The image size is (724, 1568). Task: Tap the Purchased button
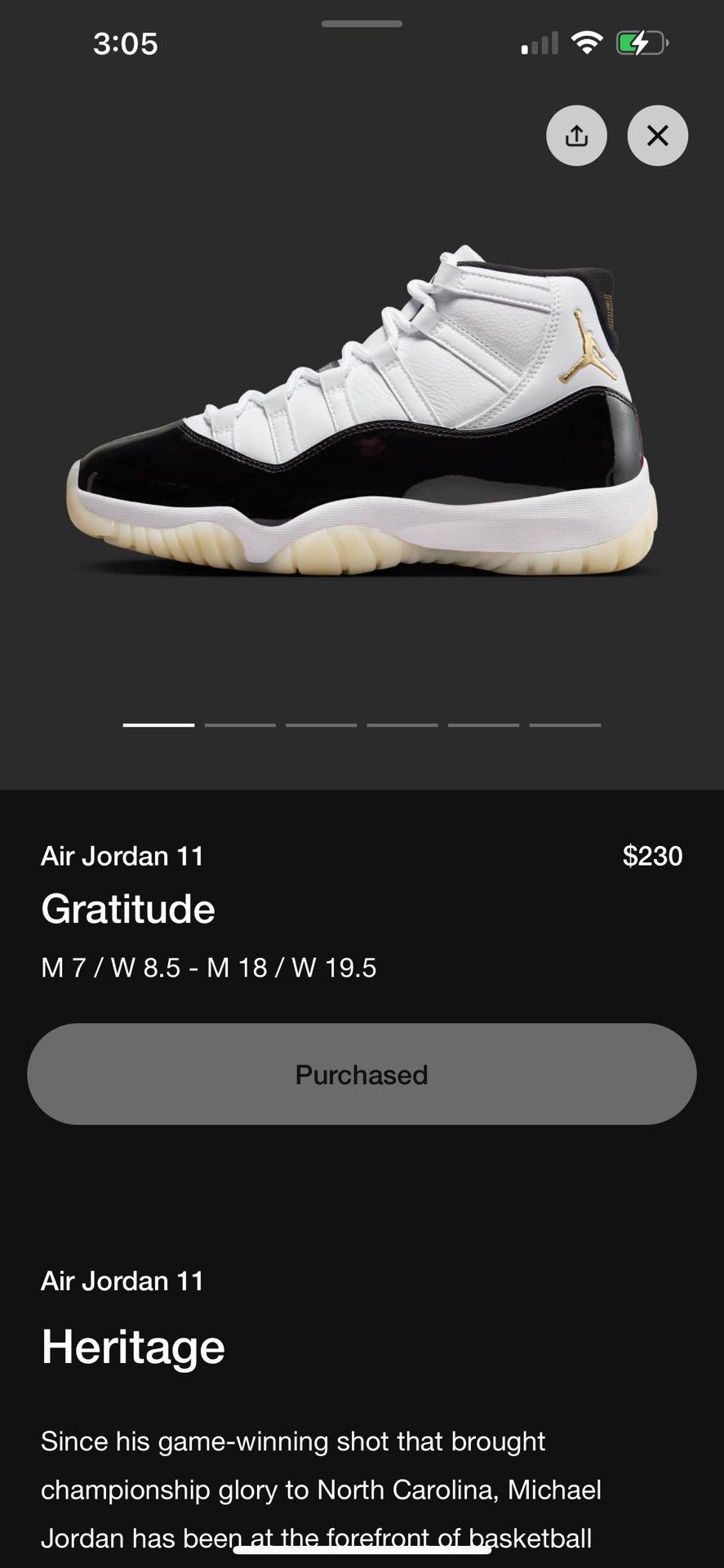[362, 1074]
